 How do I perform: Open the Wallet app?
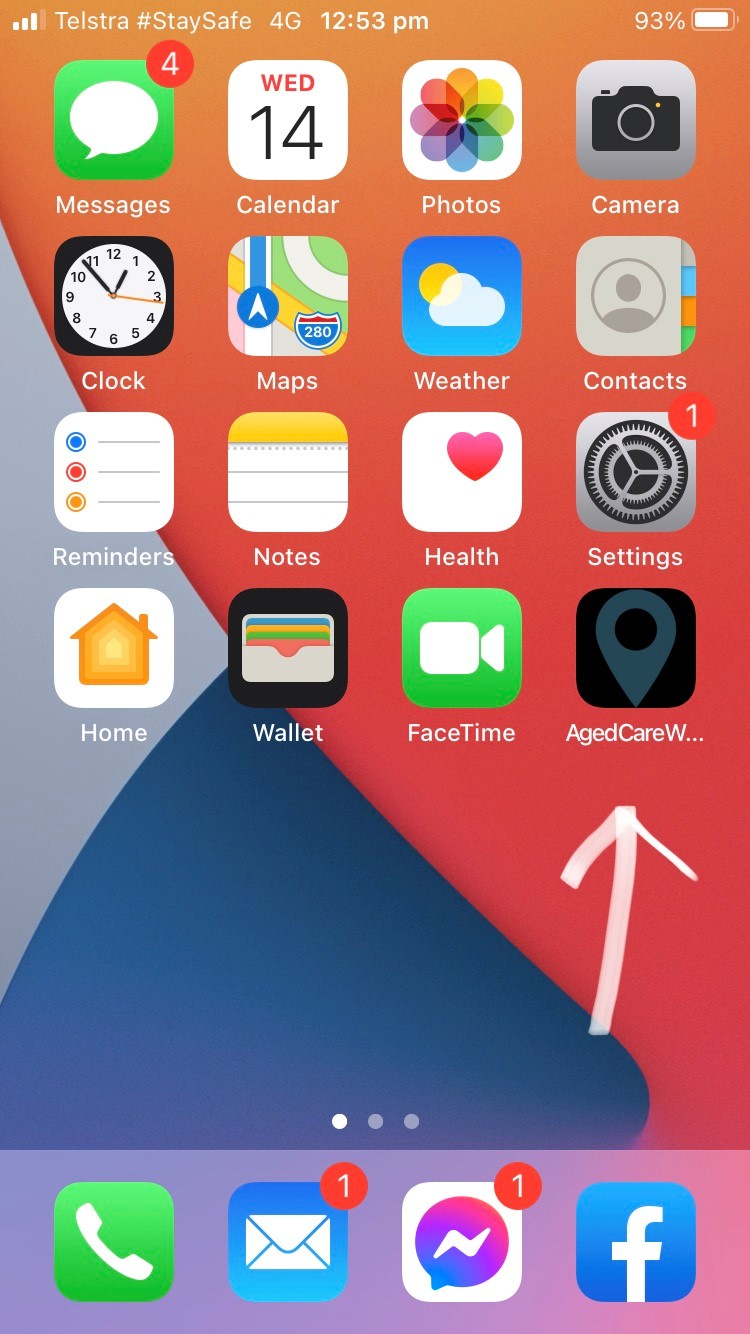point(287,648)
